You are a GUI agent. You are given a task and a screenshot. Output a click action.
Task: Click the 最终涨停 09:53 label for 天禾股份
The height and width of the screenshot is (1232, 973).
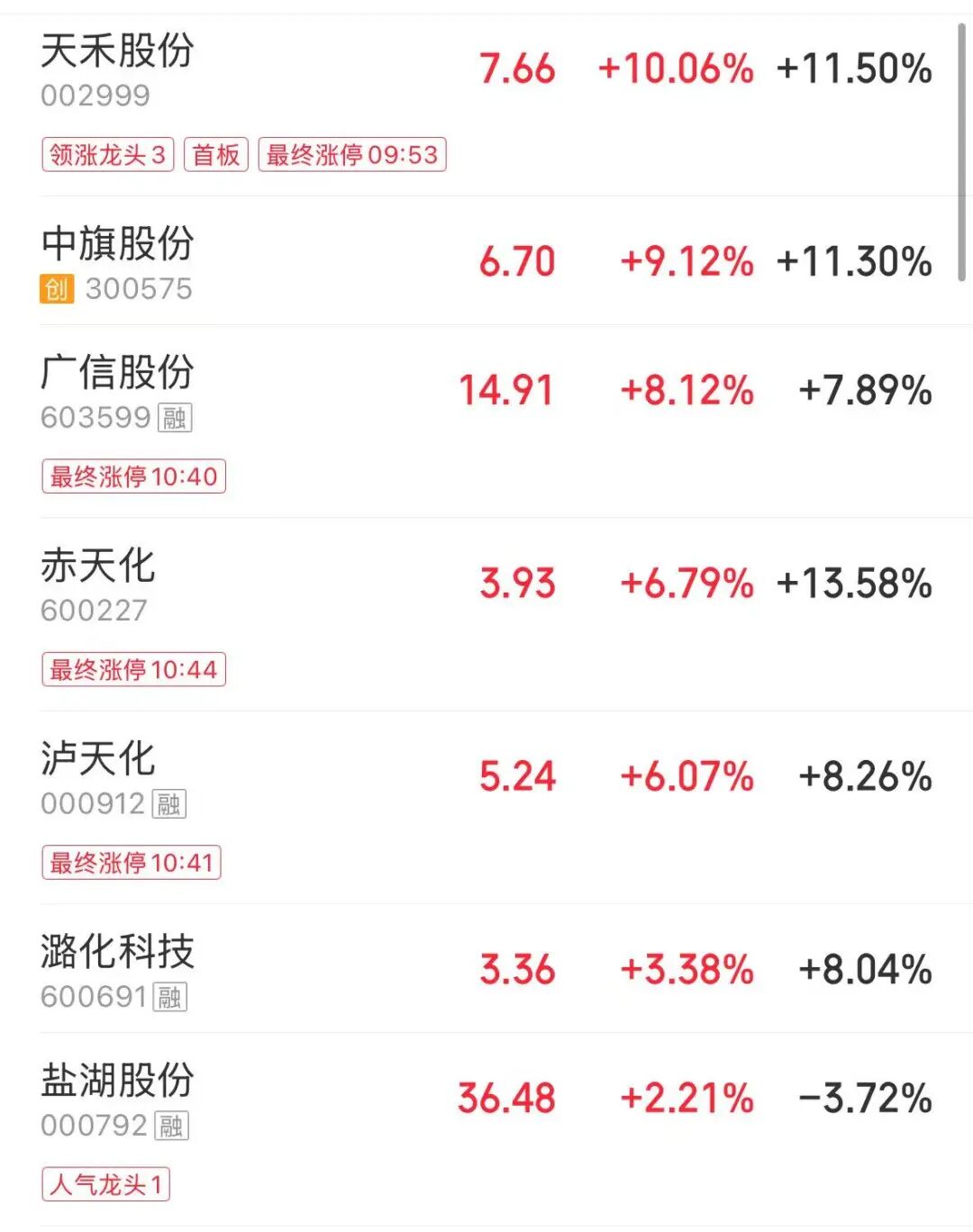click(x=351, y=154)
